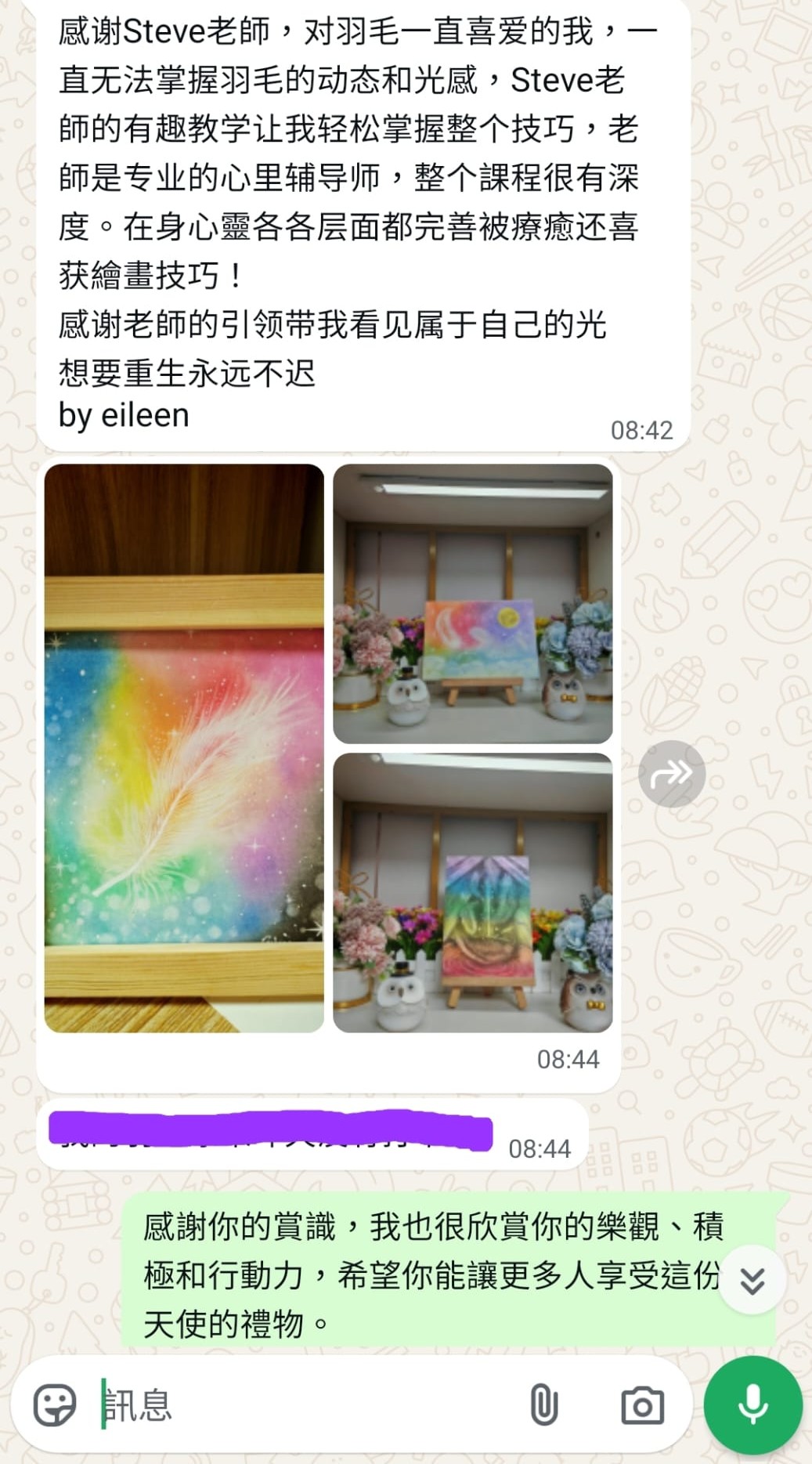812x1464 pixels.
Task: Jump to latest messages with double-chevron button
Action: pyautogui.click(x=752, y=1280)
